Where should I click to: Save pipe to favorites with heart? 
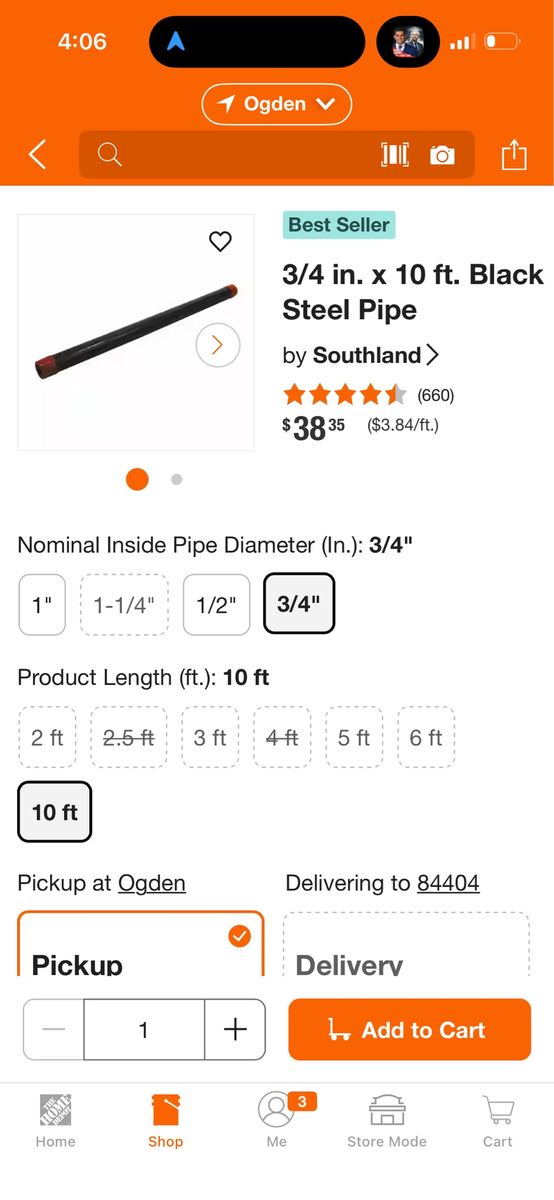[x=220, y=241]
